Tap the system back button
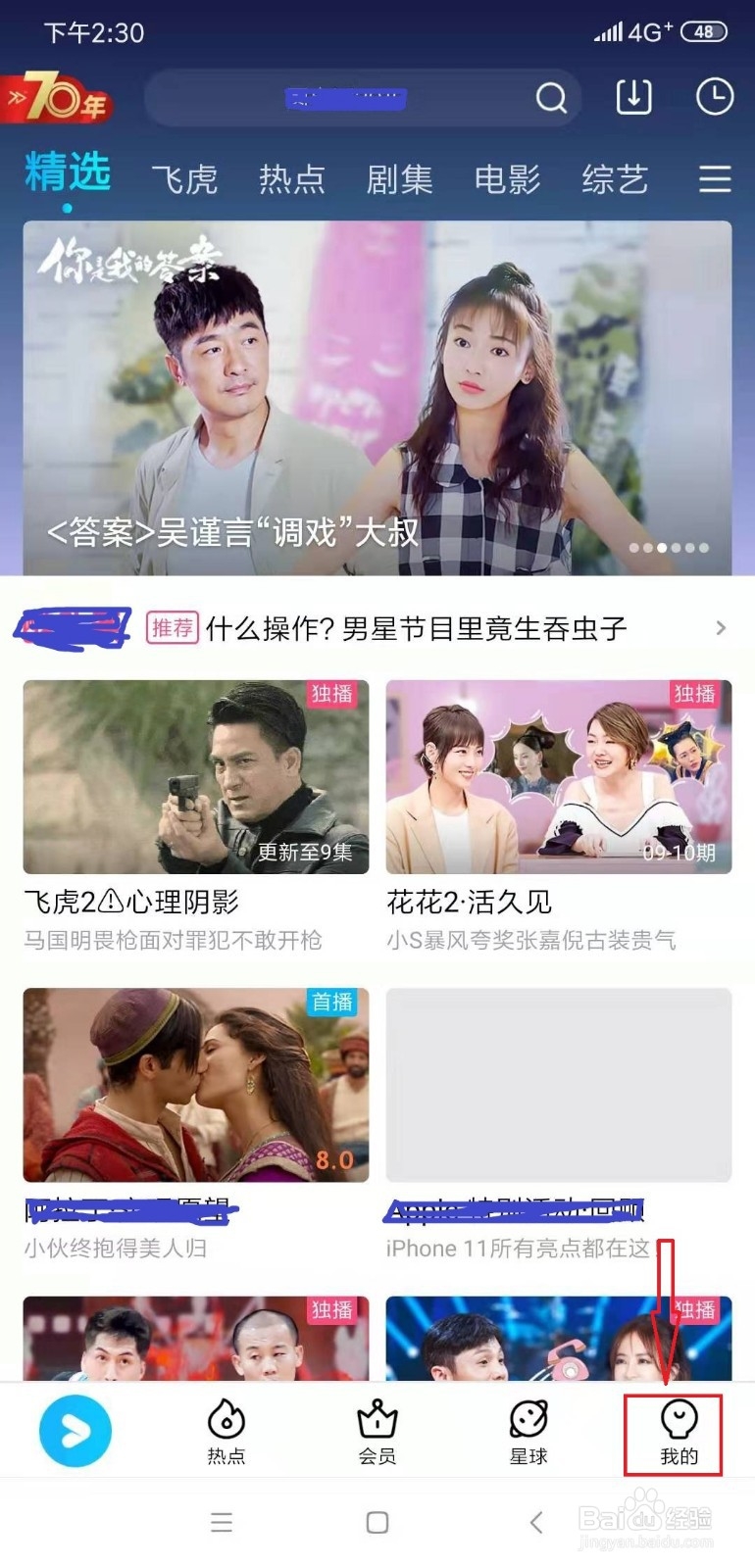The height and width of the screenshot is (1568, 755). pyautogui.click(x=535, y=1522)
